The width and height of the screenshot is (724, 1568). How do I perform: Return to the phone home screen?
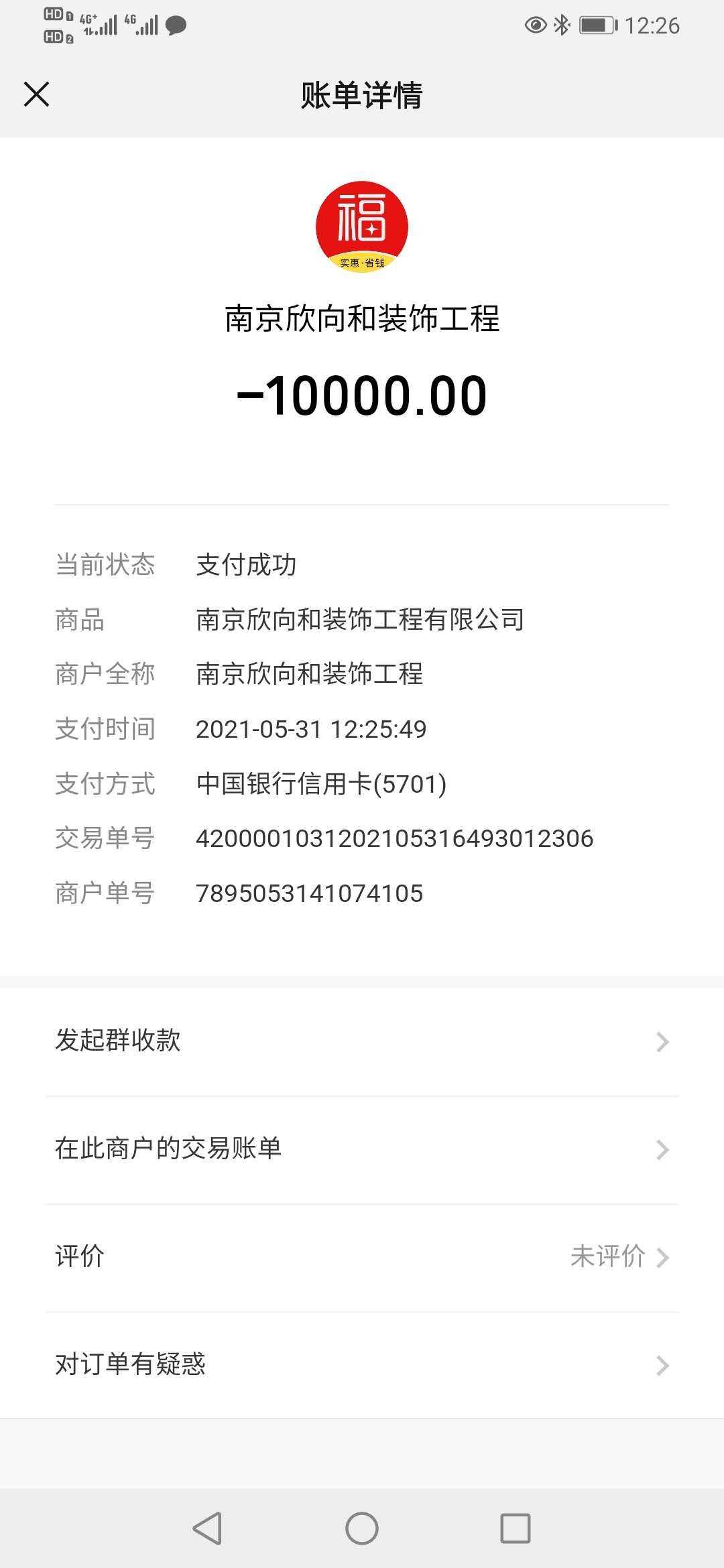tap(362, 1528)
